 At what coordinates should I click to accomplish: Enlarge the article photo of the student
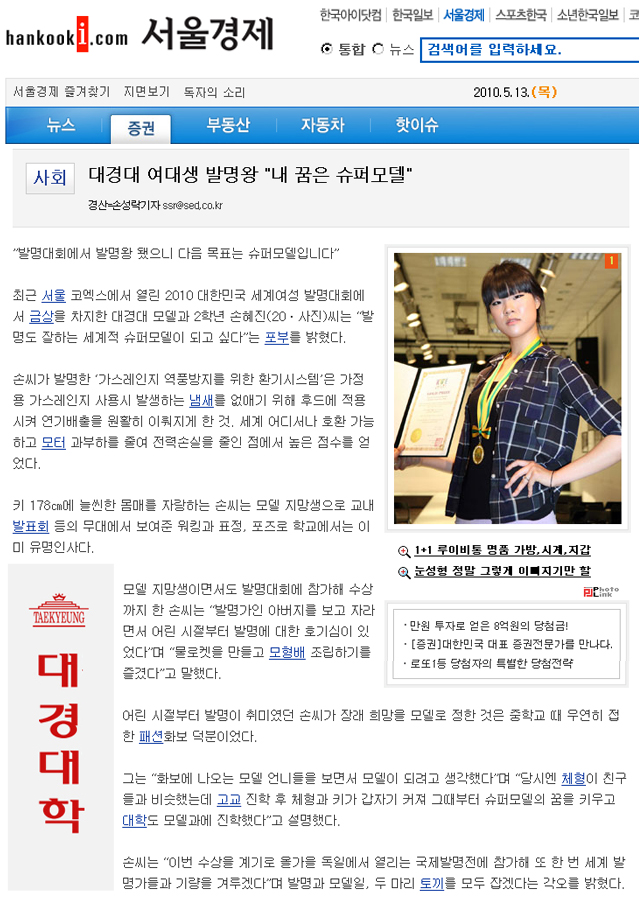tap(507, 388)
